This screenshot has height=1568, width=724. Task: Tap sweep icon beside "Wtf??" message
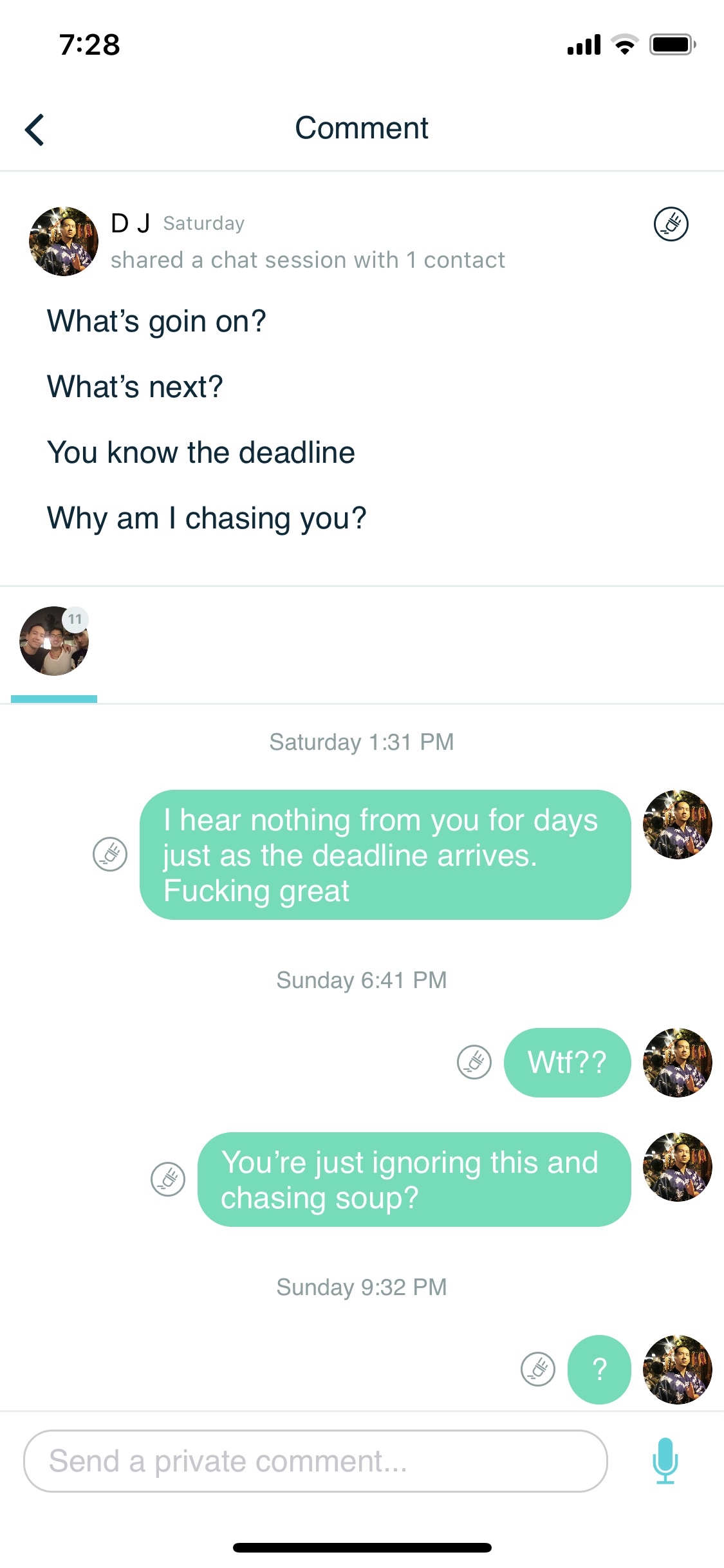pos(474,1062)
